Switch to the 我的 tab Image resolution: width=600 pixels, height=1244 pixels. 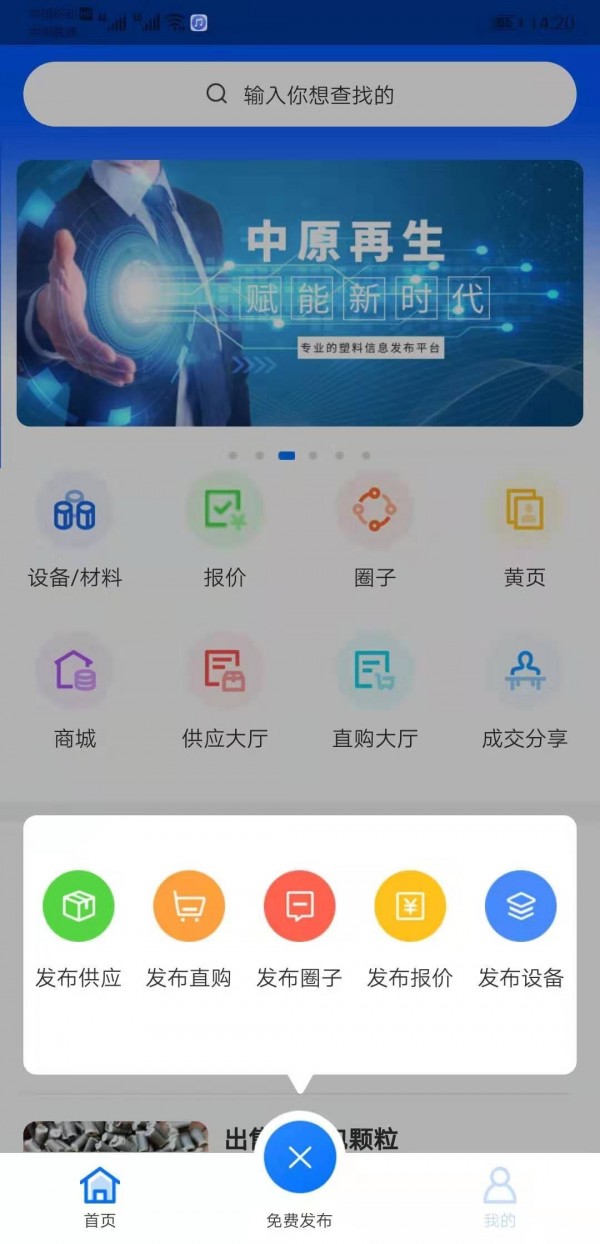coord(499,1197)
